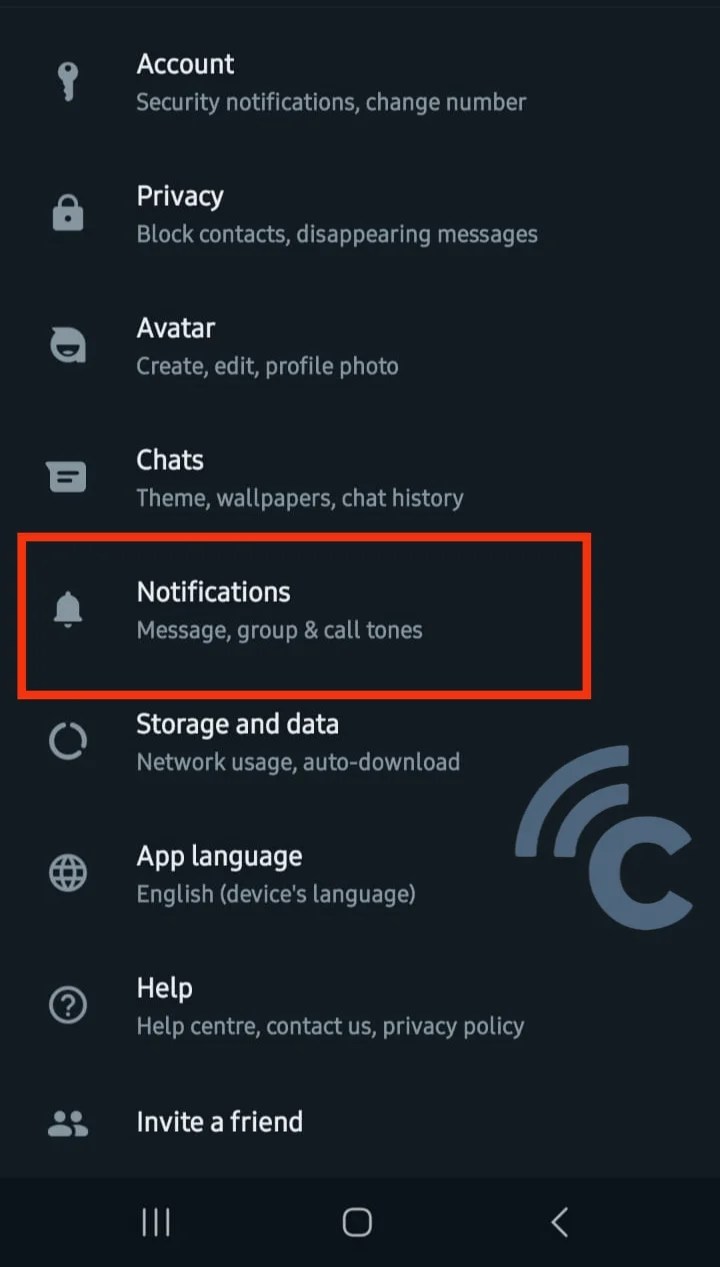Tap Invite a friend

click(x=360, y=1122)
